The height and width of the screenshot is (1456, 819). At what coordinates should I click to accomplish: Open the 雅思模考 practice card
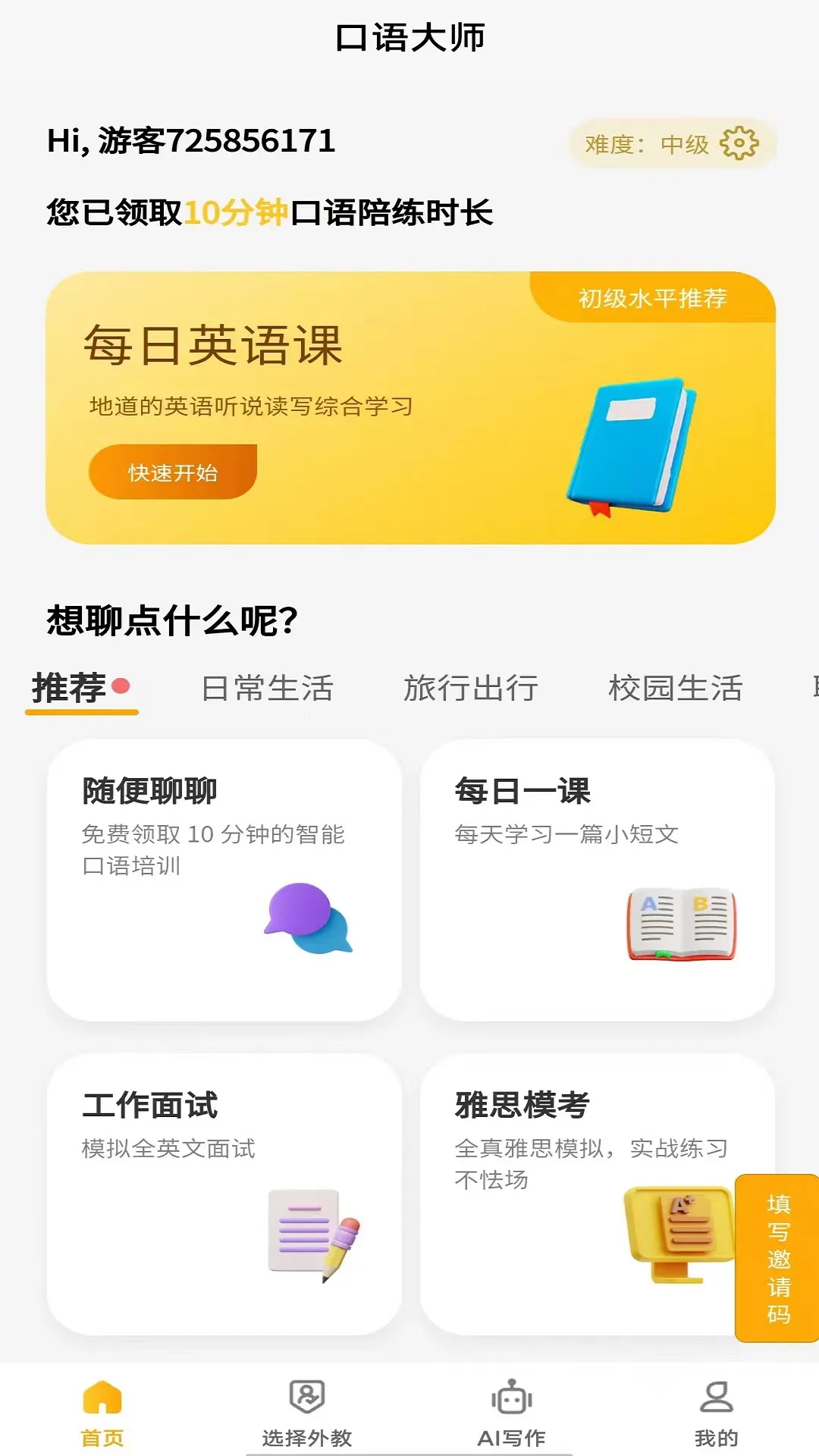[x=576, y=1194]
